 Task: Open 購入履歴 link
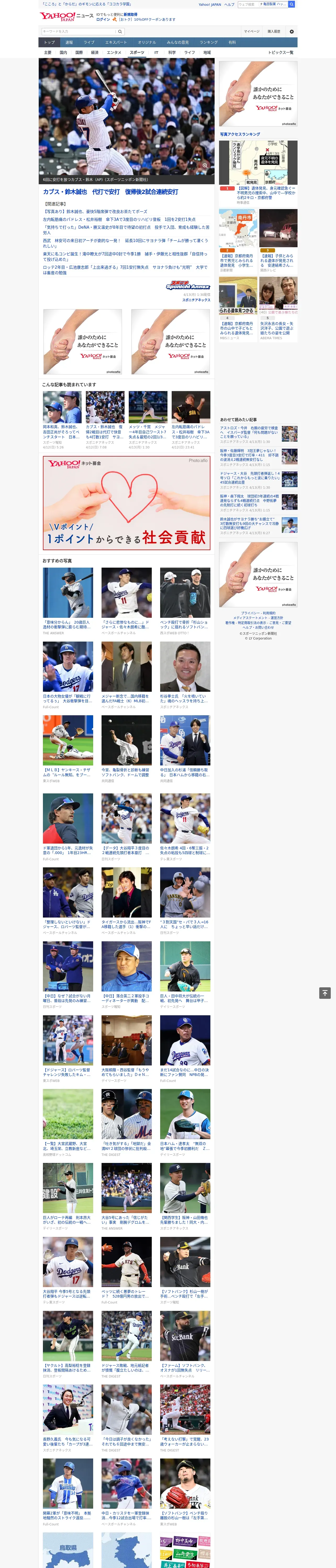pos(274,31)
